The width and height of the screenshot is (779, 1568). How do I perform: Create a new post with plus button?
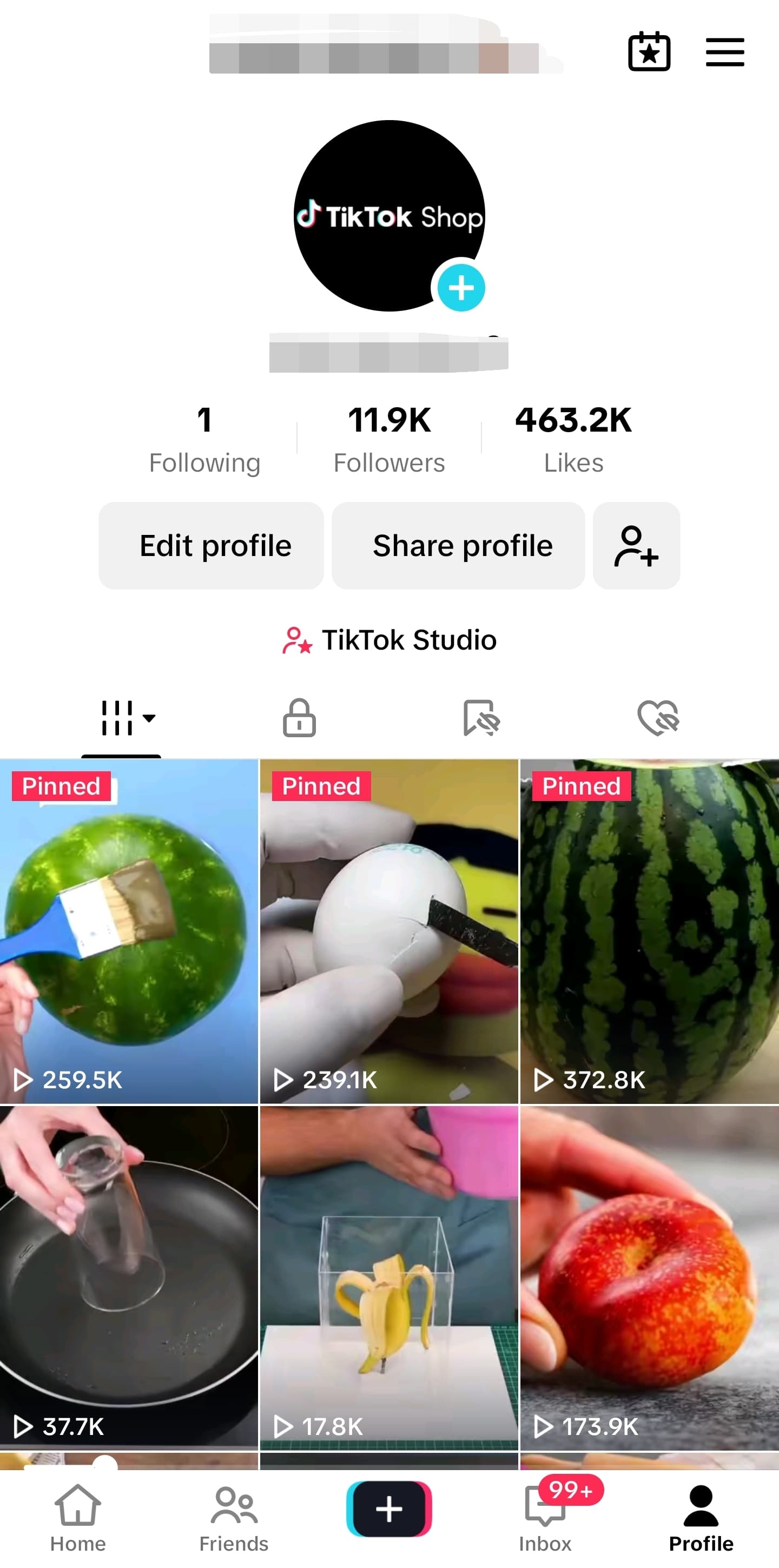coord(389,1510)
